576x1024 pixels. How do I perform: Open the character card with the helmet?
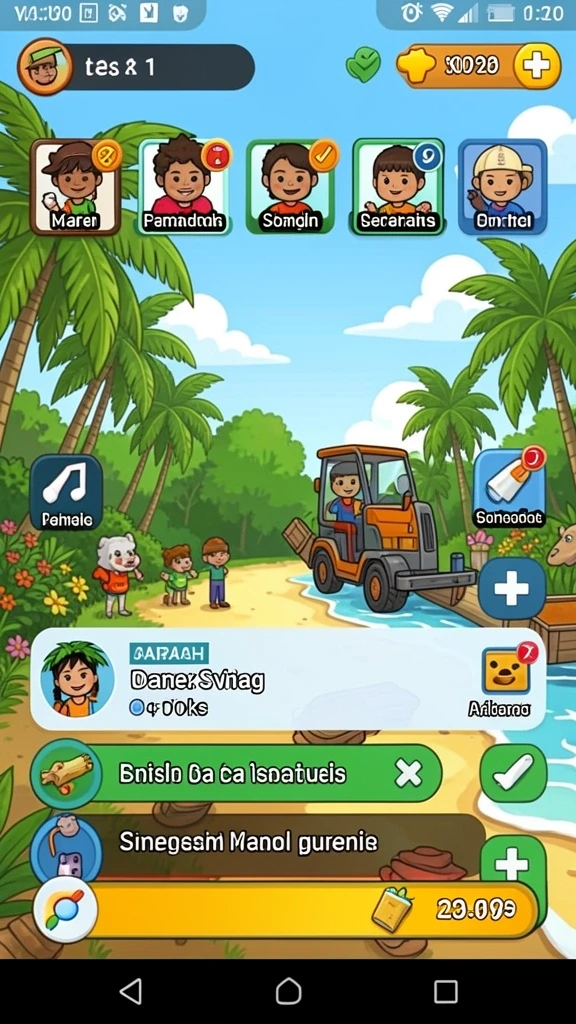[503, 187]
